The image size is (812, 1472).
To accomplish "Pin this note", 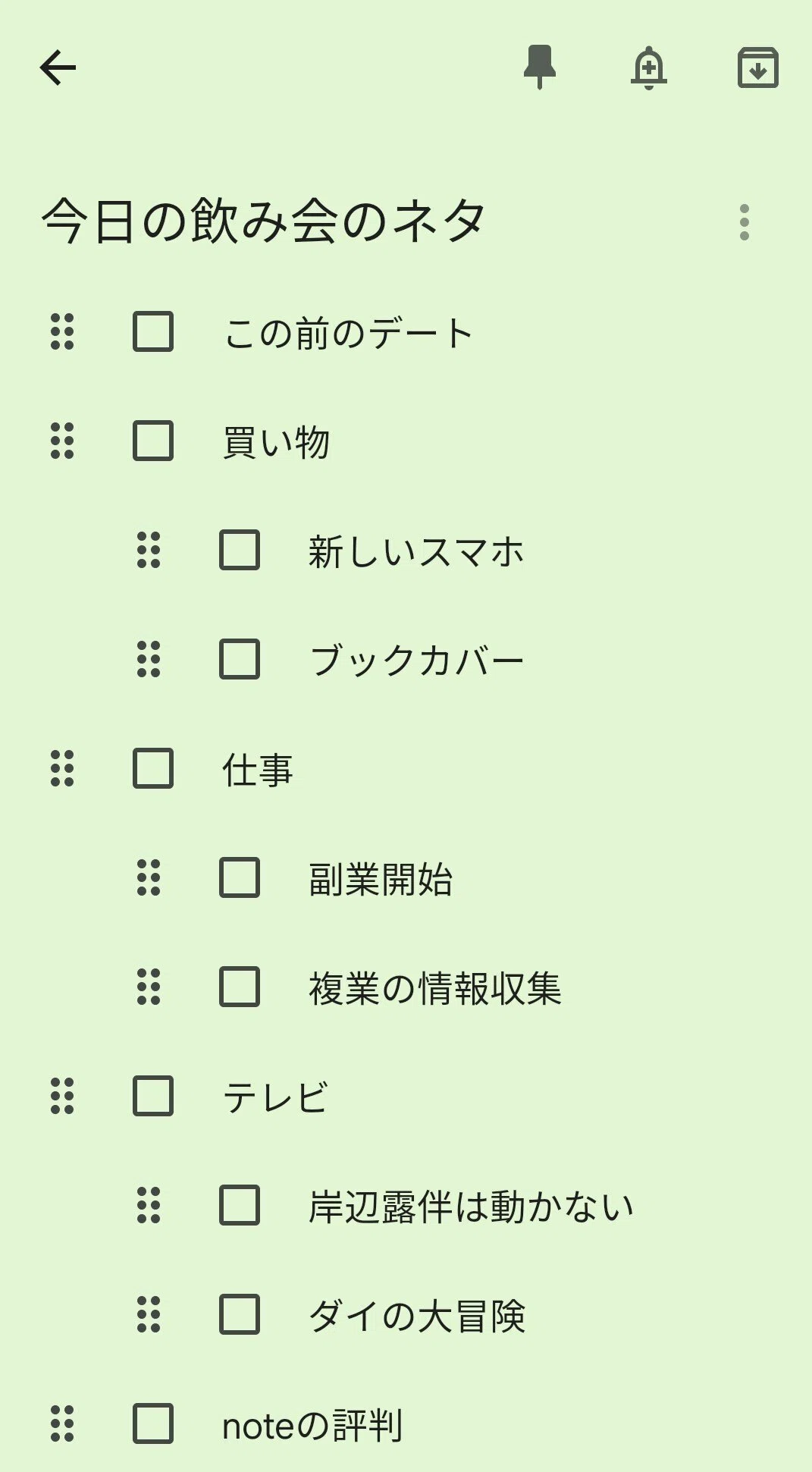I will (x=540, y=67).
